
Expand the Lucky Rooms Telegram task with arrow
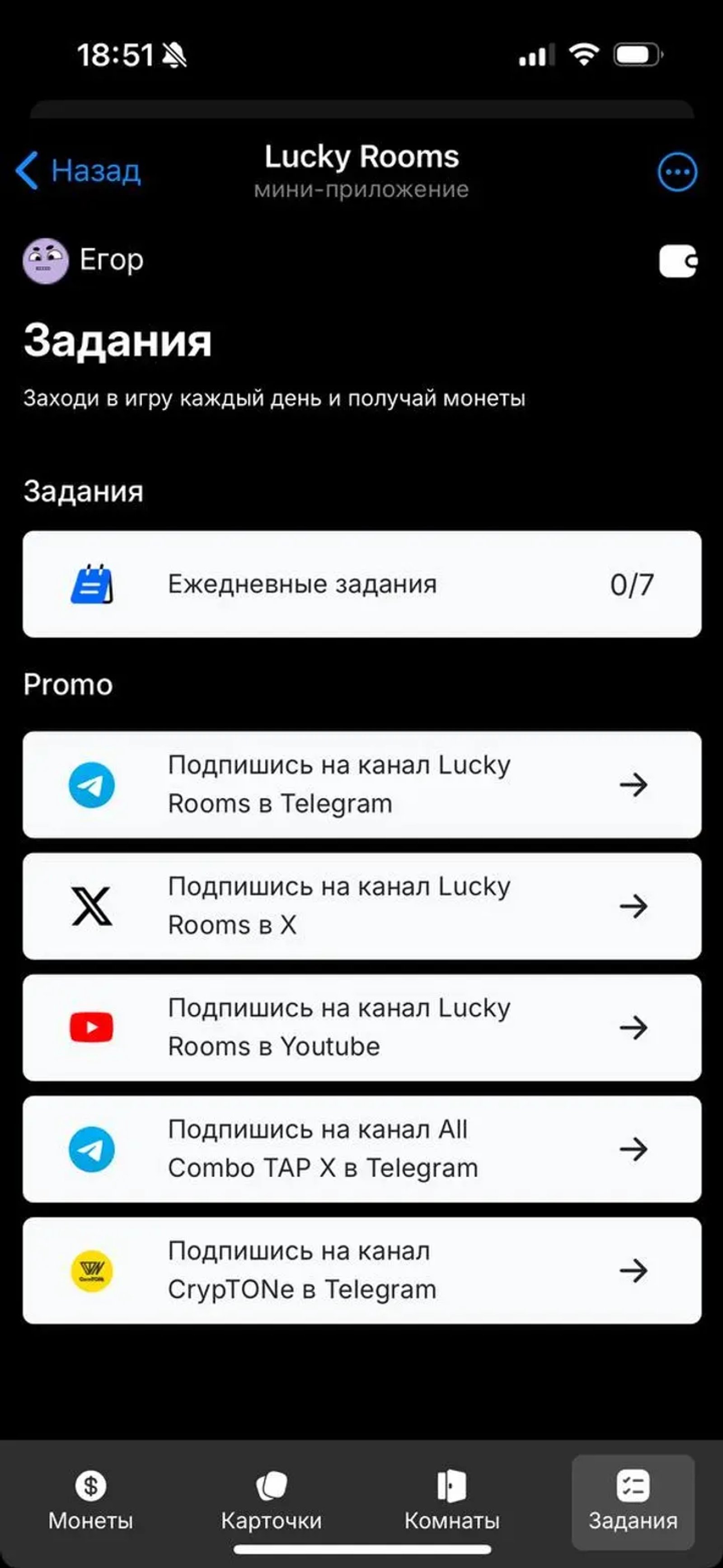pos(634,785)
